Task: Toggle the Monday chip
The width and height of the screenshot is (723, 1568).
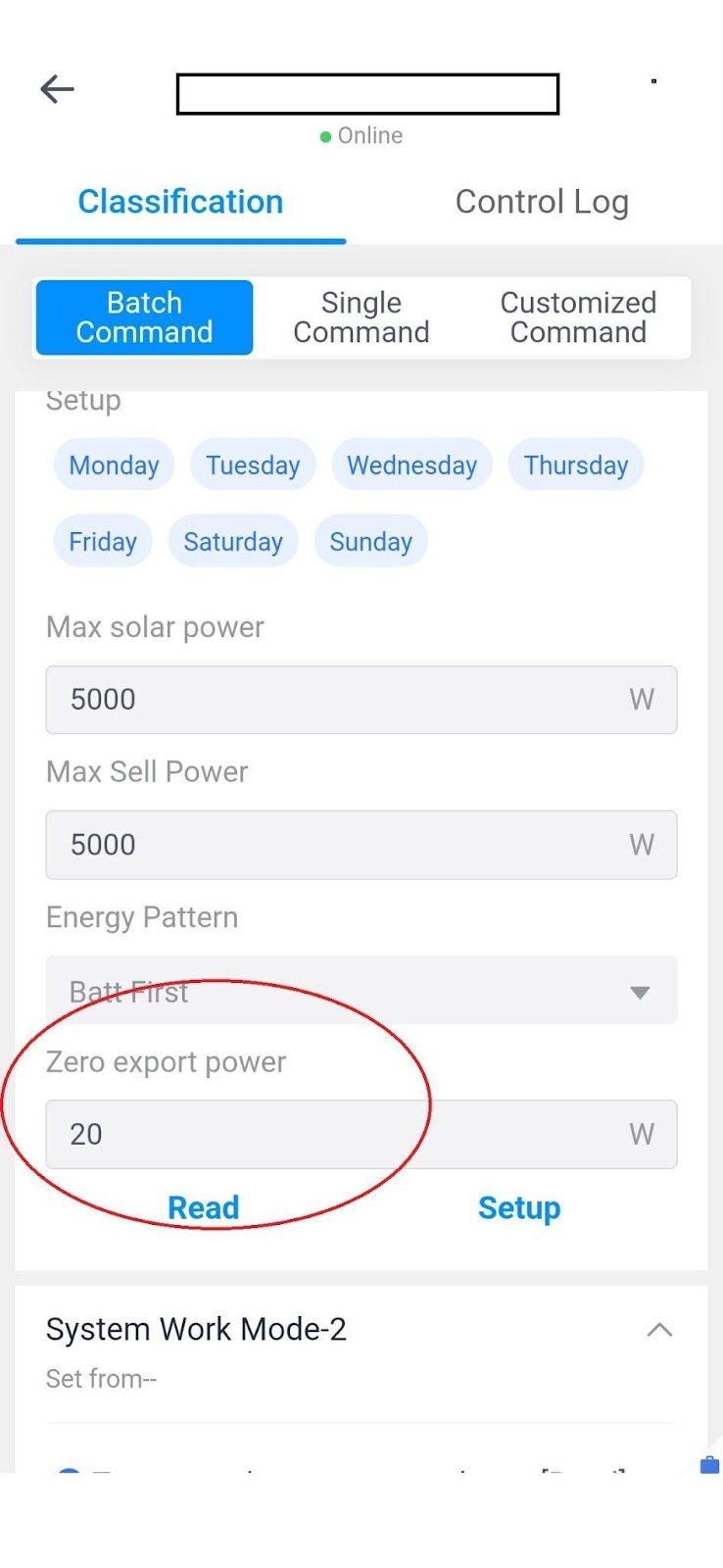Action: (114, 465)
